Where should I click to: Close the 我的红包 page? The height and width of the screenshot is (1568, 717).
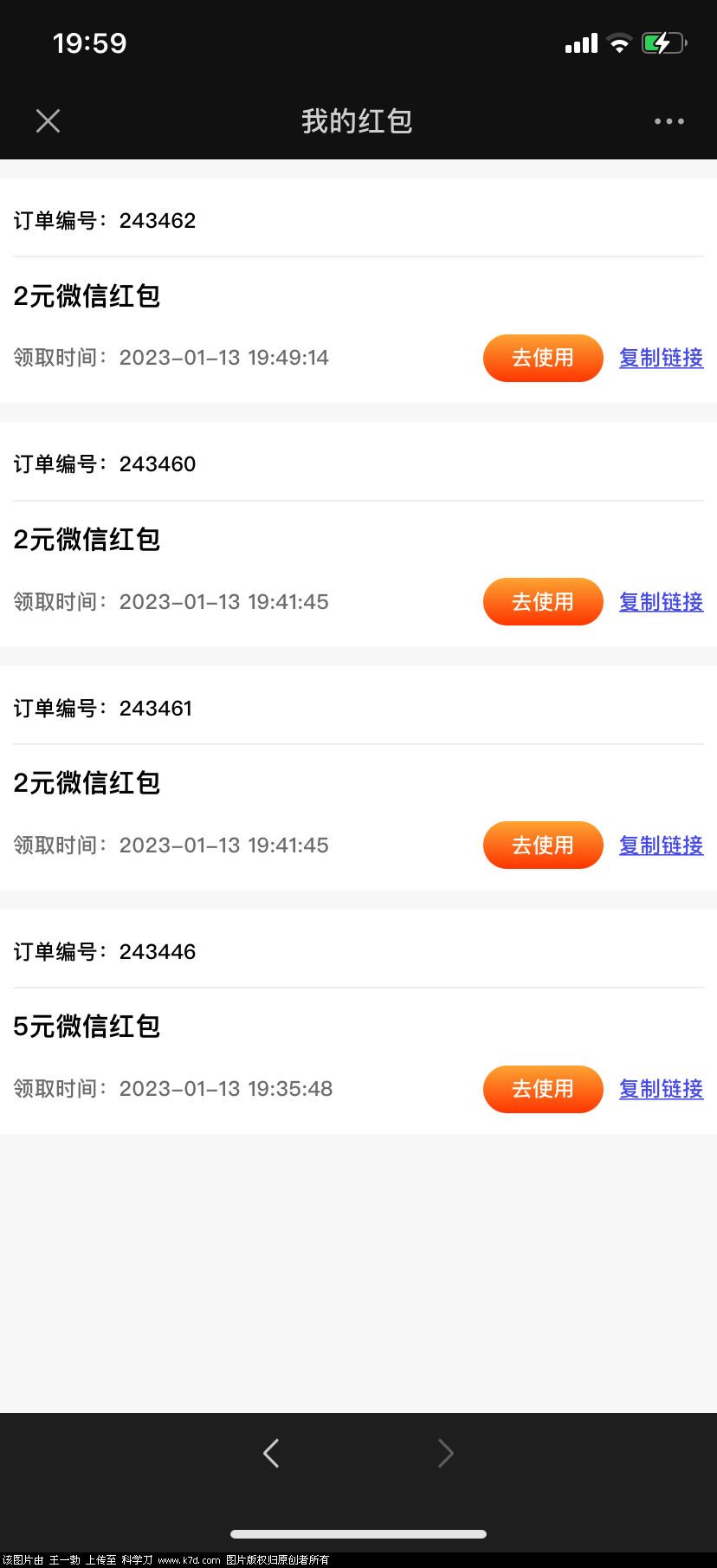pyautogui.click(x=48, y=121)
